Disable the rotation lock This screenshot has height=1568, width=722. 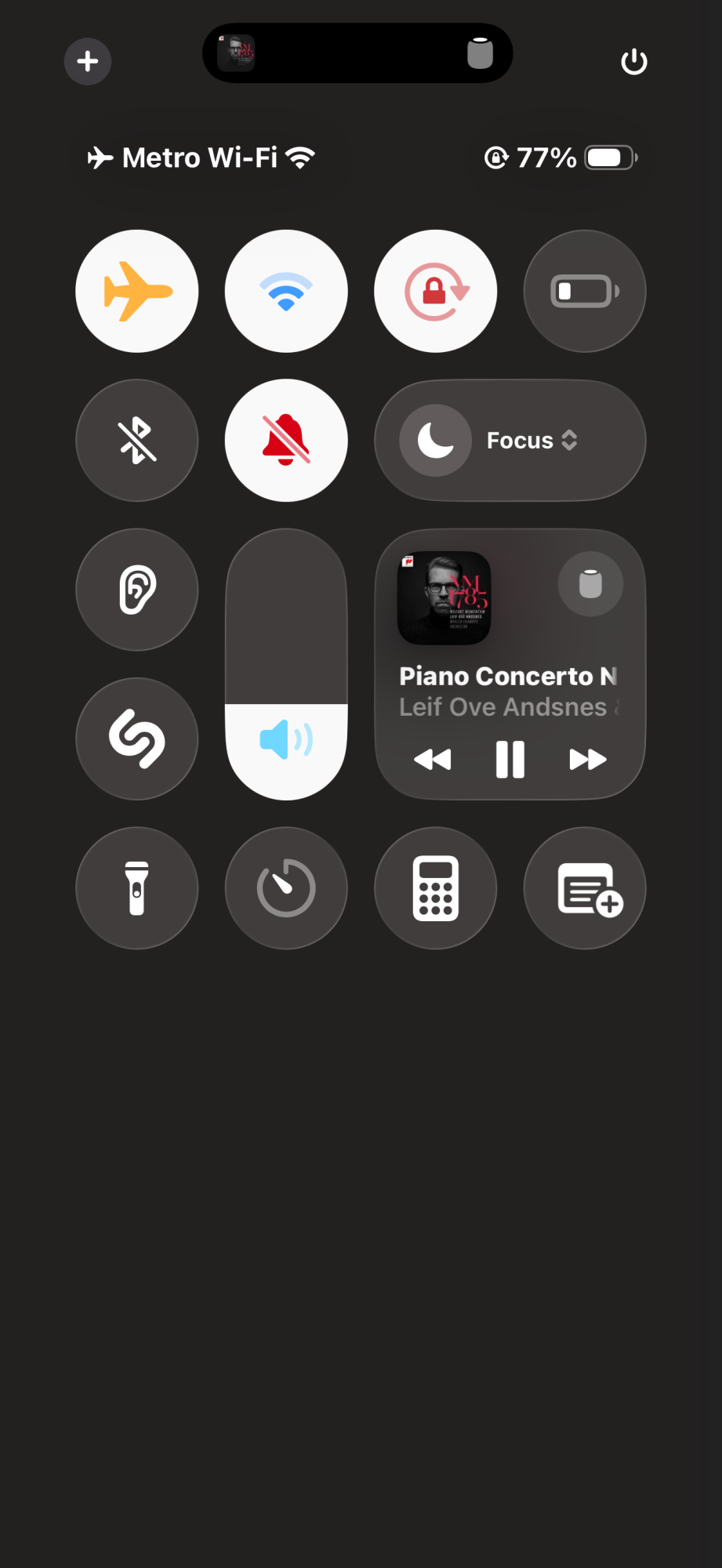pyautogui.click(x=436, y=292)
